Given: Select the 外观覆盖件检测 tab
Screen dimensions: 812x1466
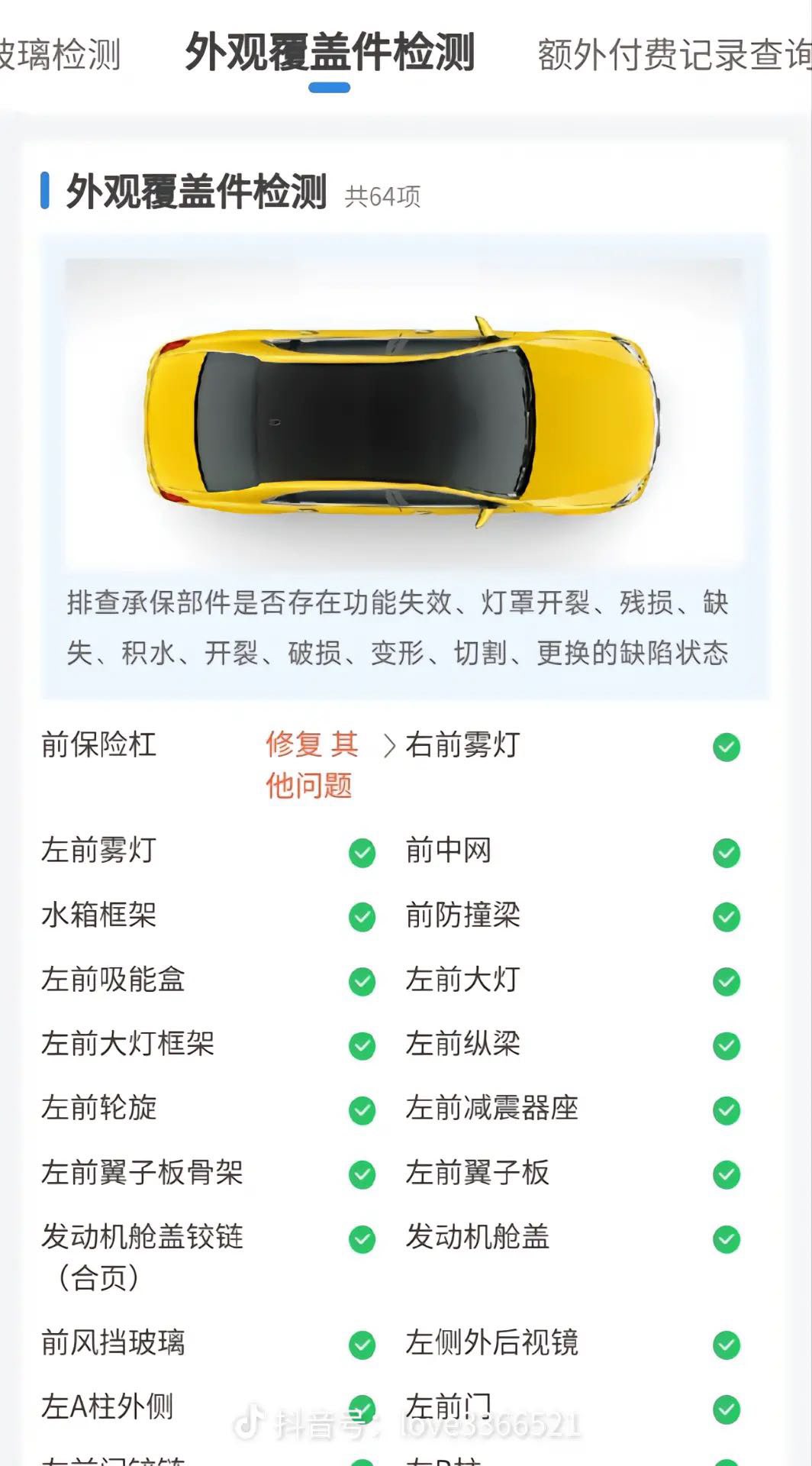Looking at the screenshot, I should point(330,53).
